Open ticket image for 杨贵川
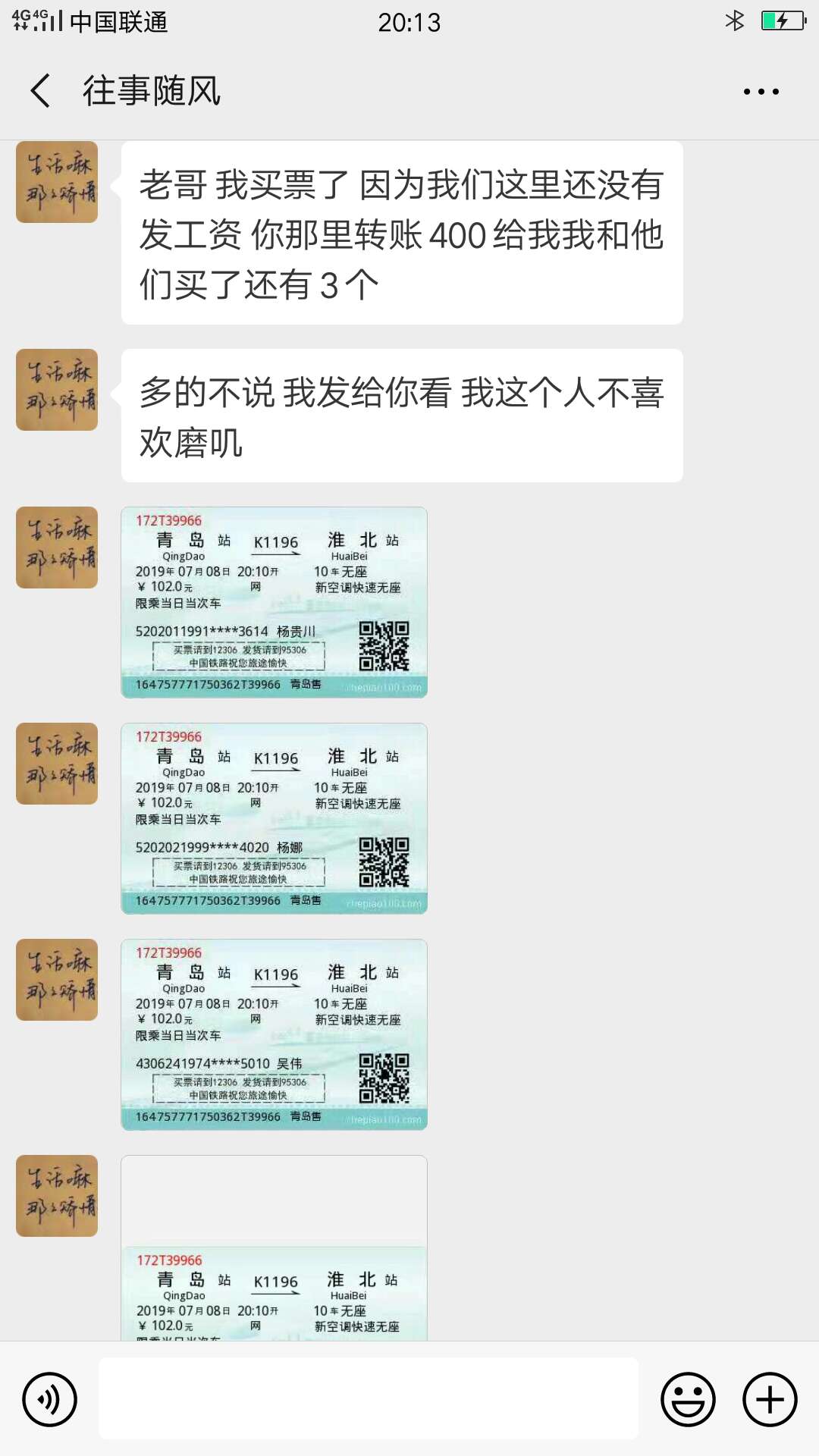The width and height of the screenshot is (819, 1456). coord(274,602)
